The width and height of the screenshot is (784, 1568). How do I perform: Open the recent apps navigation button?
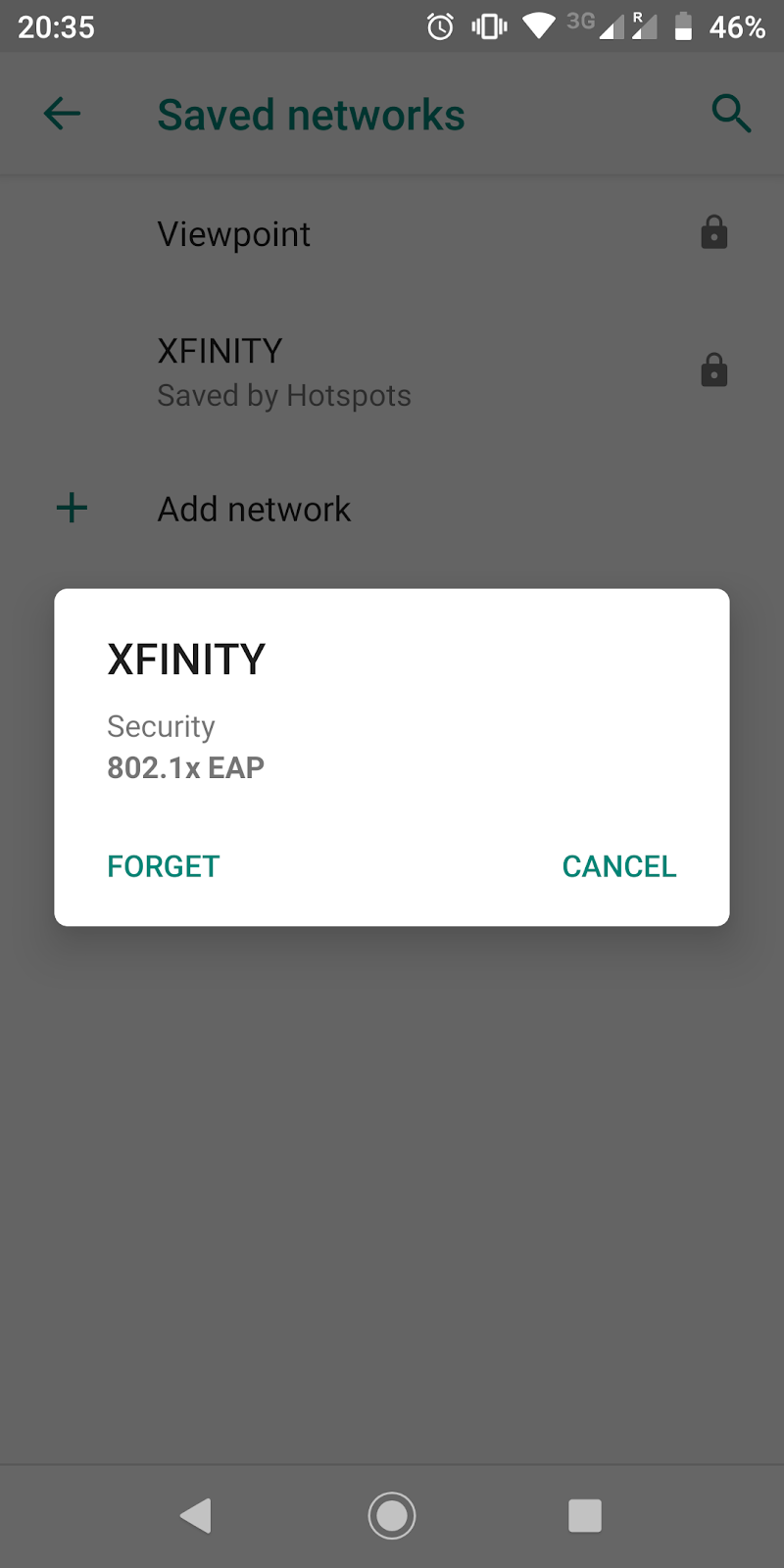[585, 1514]
